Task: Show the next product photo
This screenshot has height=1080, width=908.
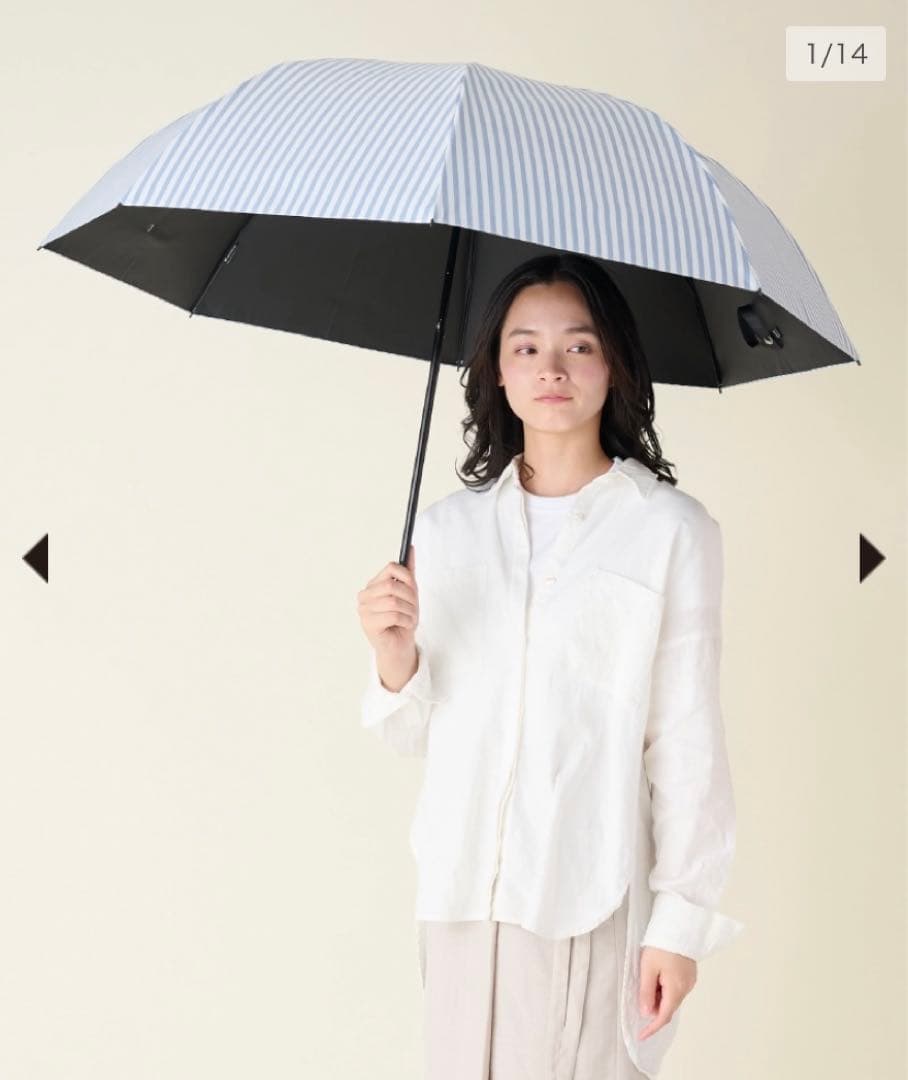Action: coord(871,558)
